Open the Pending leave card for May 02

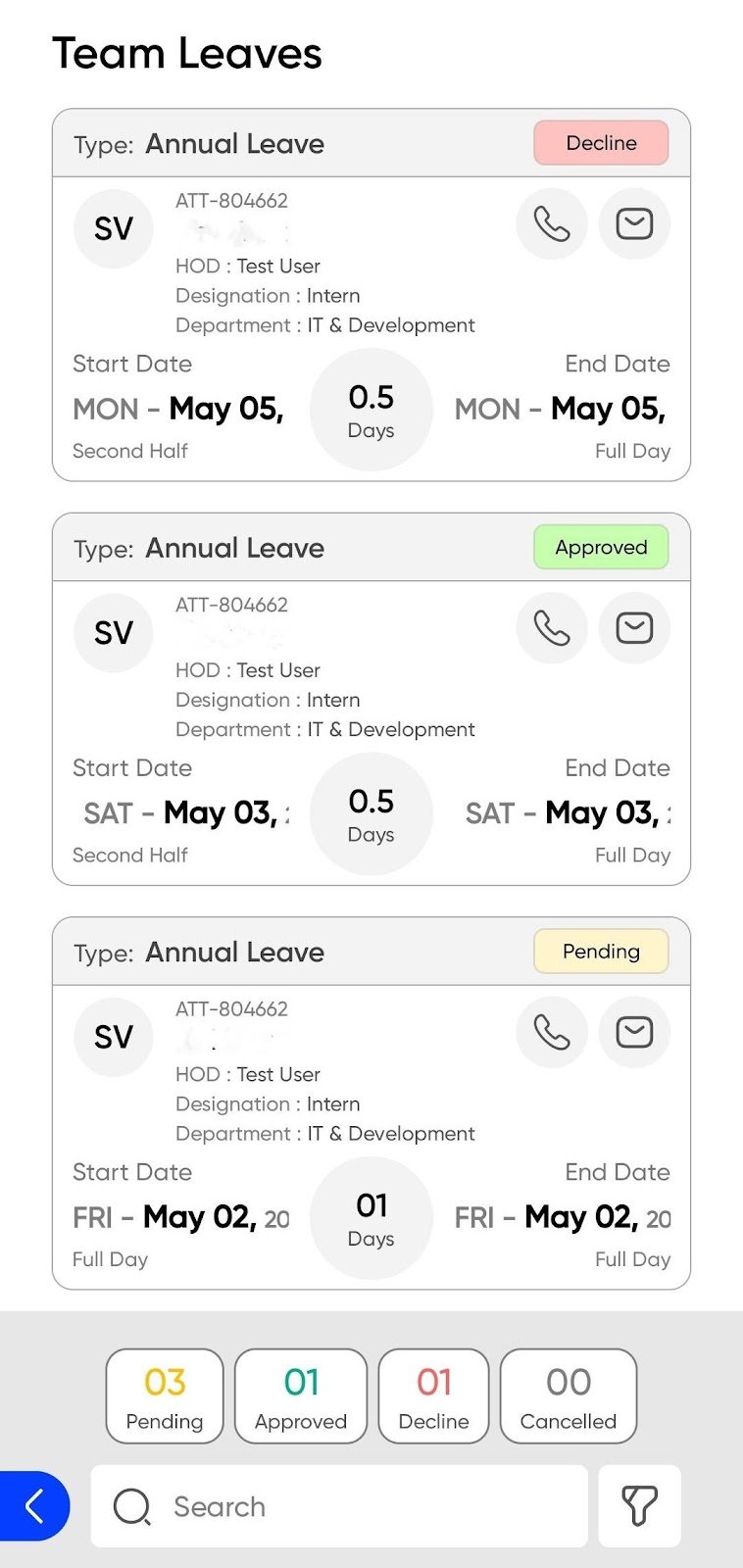371,1103
